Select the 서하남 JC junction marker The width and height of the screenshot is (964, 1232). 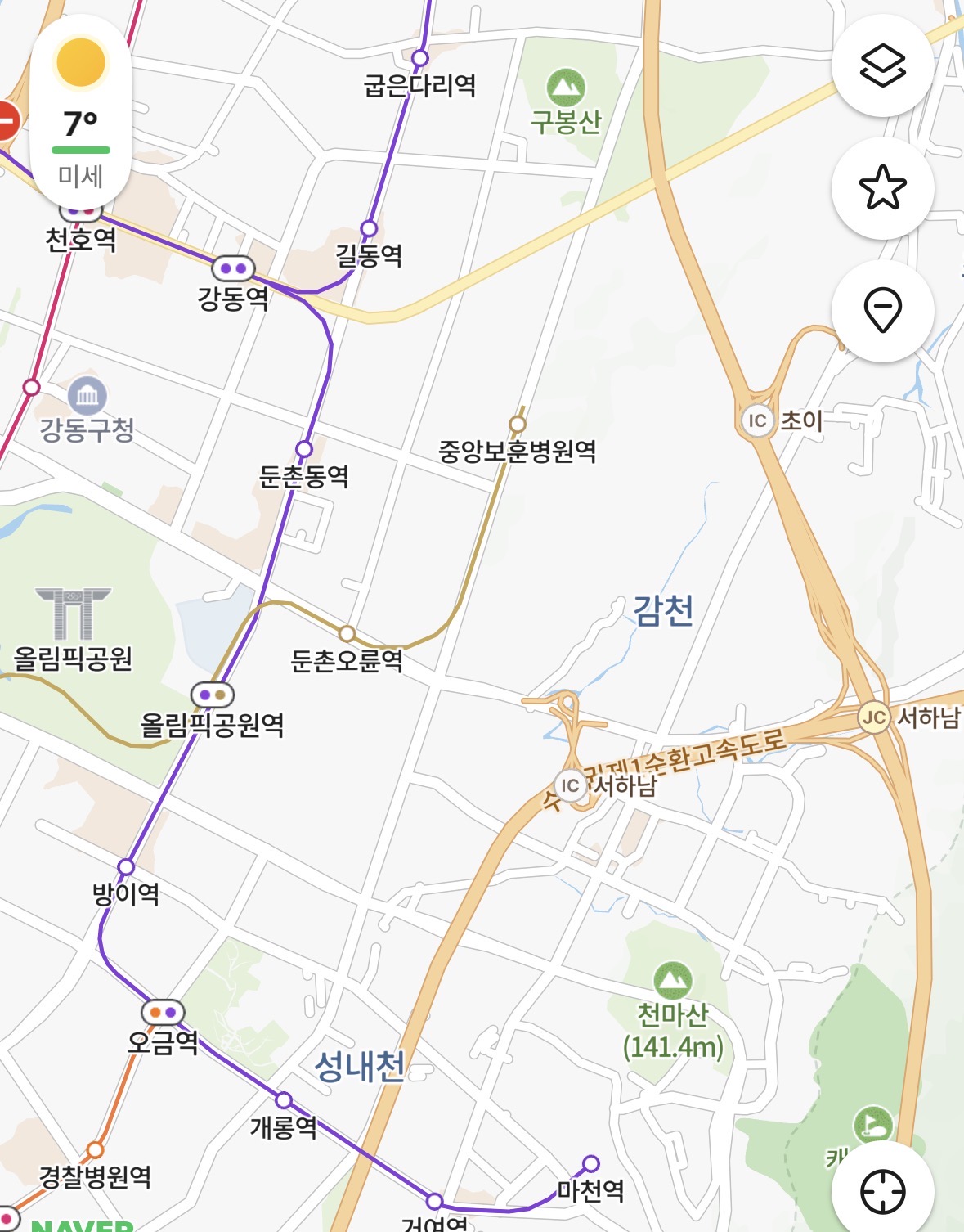pyautogui.click(x=873, y=717)
